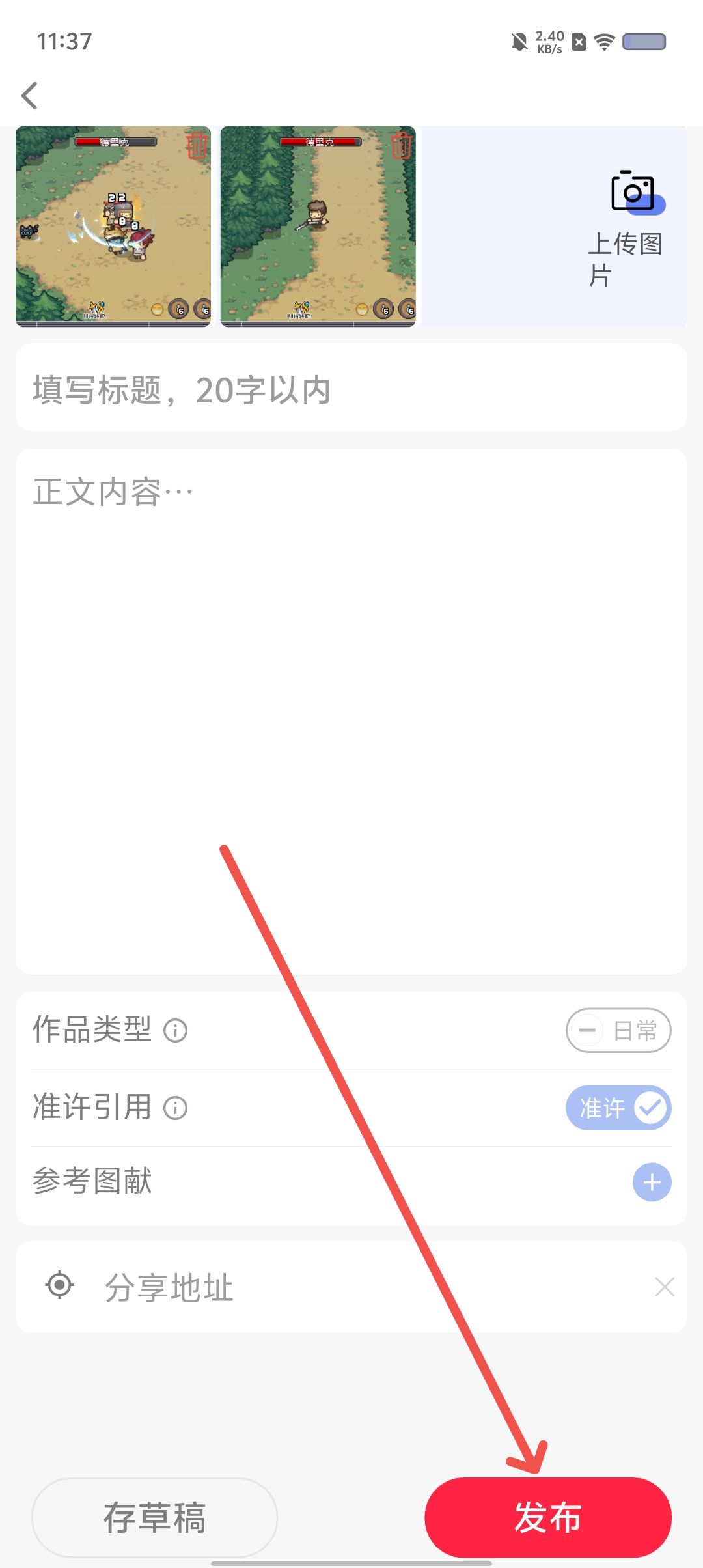This screenshot has width=703, height=1568.
Task: Show info about 准许引用
Action: (x=175, y=1108)
